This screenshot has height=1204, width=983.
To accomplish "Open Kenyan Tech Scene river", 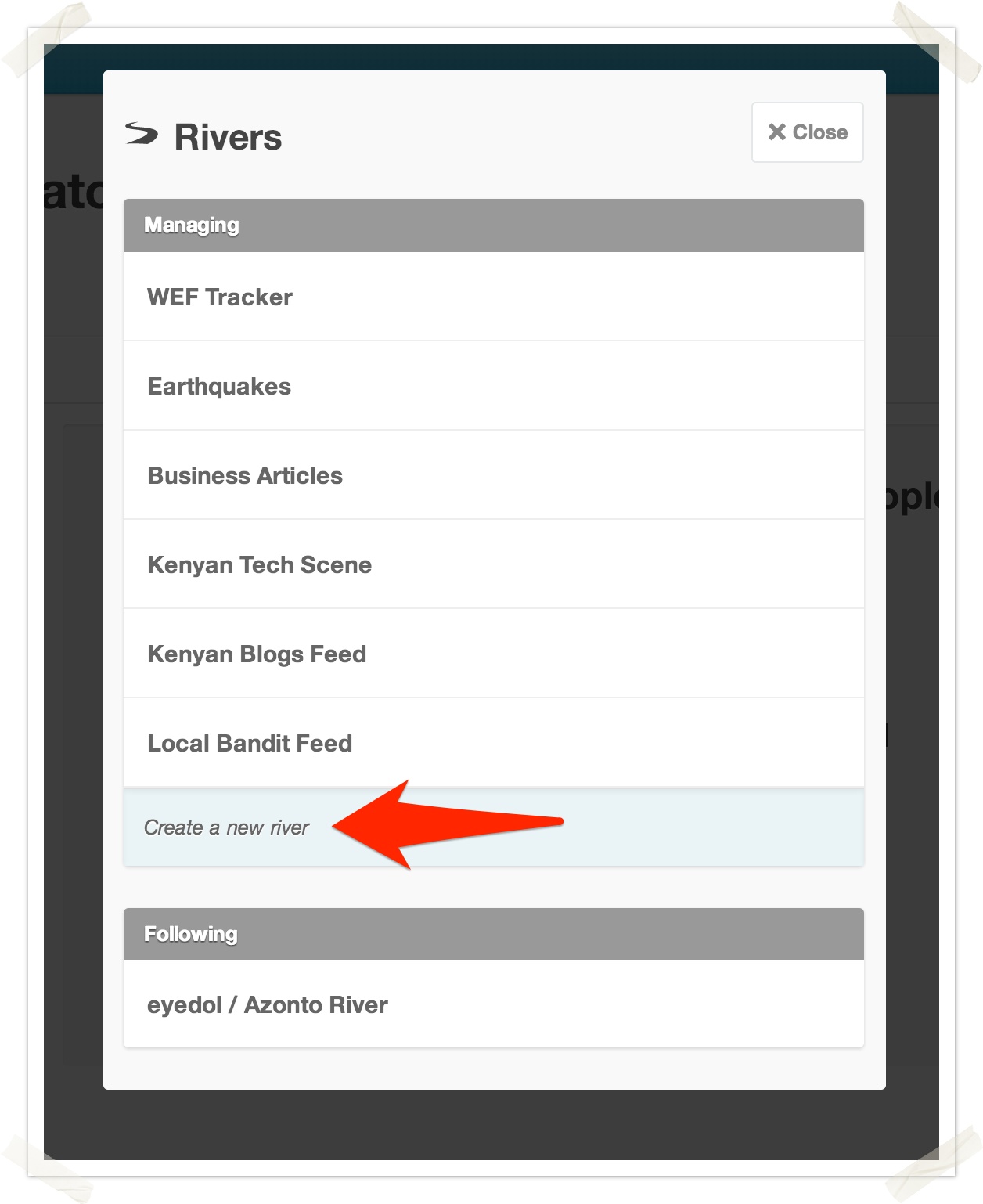I will (259, 565).
